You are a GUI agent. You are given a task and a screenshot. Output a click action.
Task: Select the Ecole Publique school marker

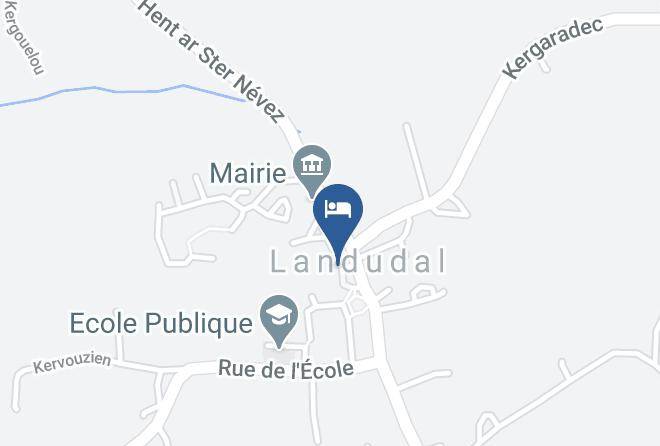coord(277,317)
